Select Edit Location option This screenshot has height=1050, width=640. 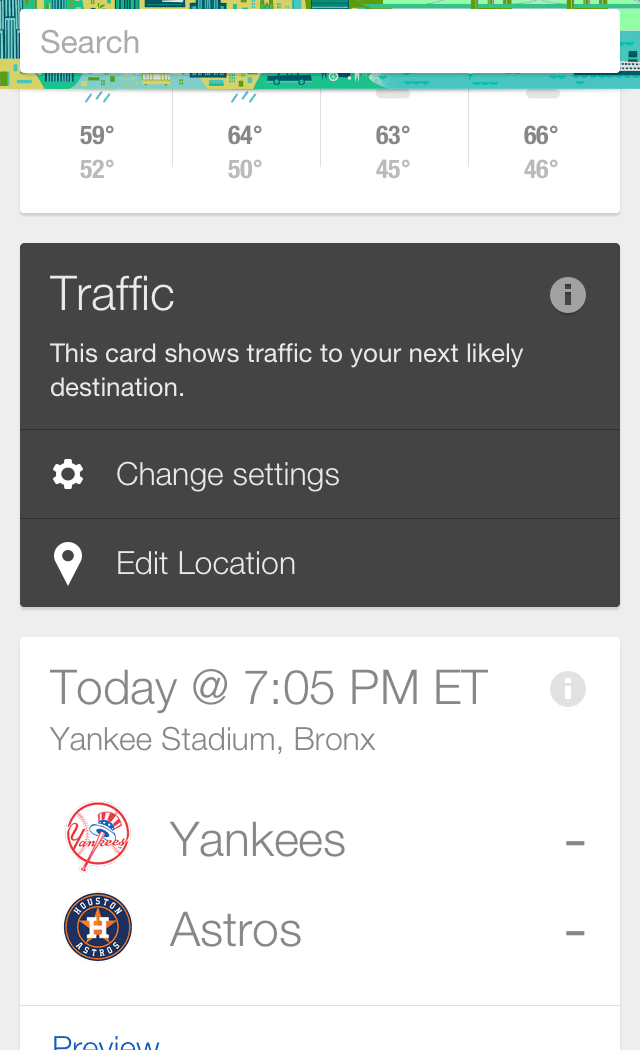205,563
